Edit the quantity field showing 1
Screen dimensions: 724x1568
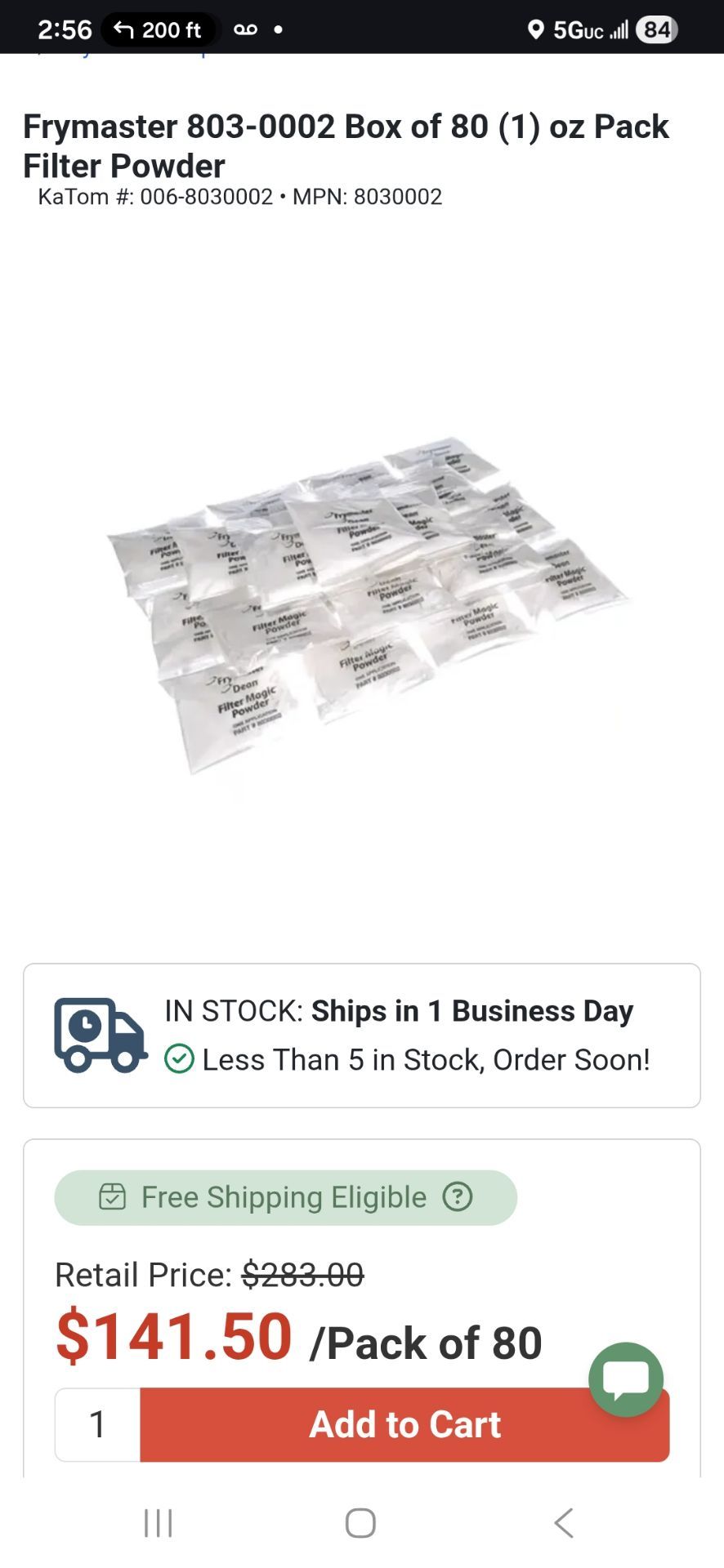coord(98,1424)
